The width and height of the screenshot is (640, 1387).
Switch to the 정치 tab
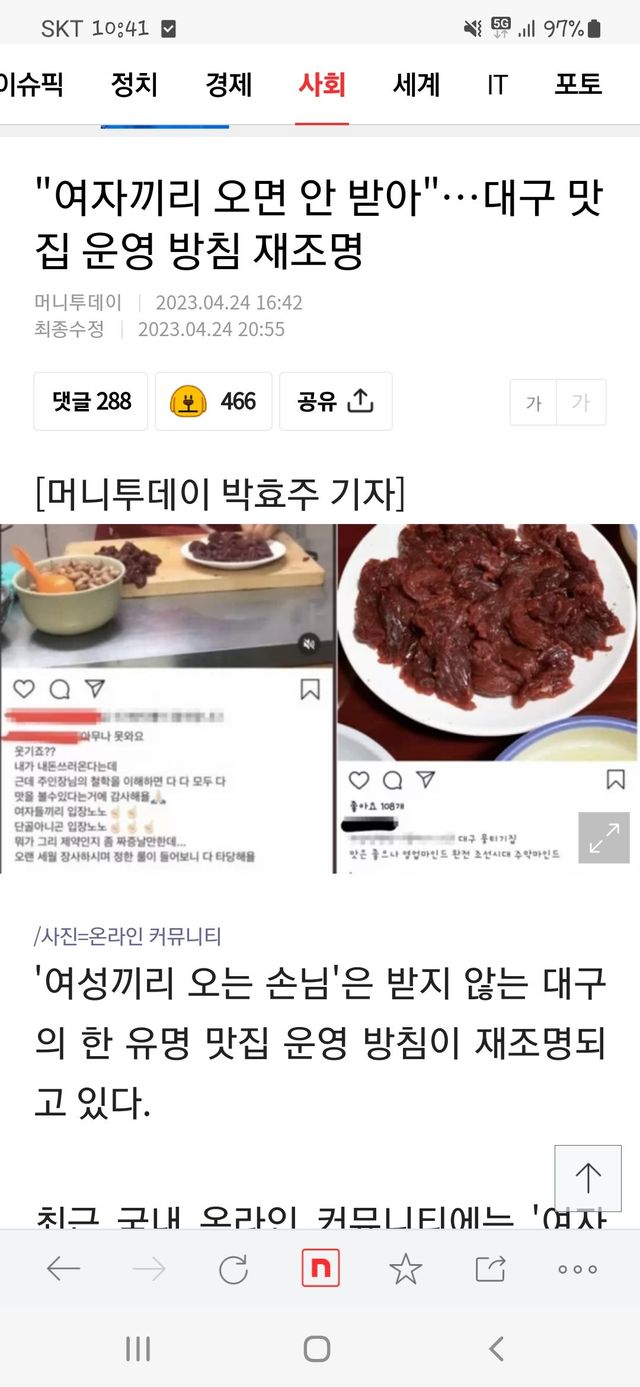[134, 85]
